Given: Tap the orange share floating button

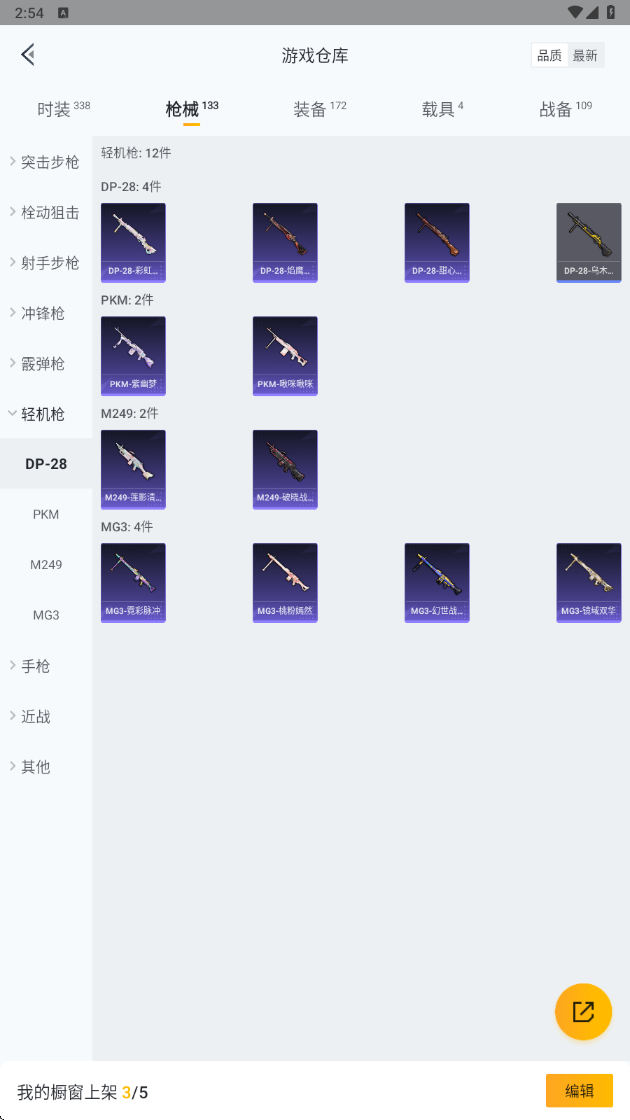Looking at the screenshot, I should tap(584, 1011).
